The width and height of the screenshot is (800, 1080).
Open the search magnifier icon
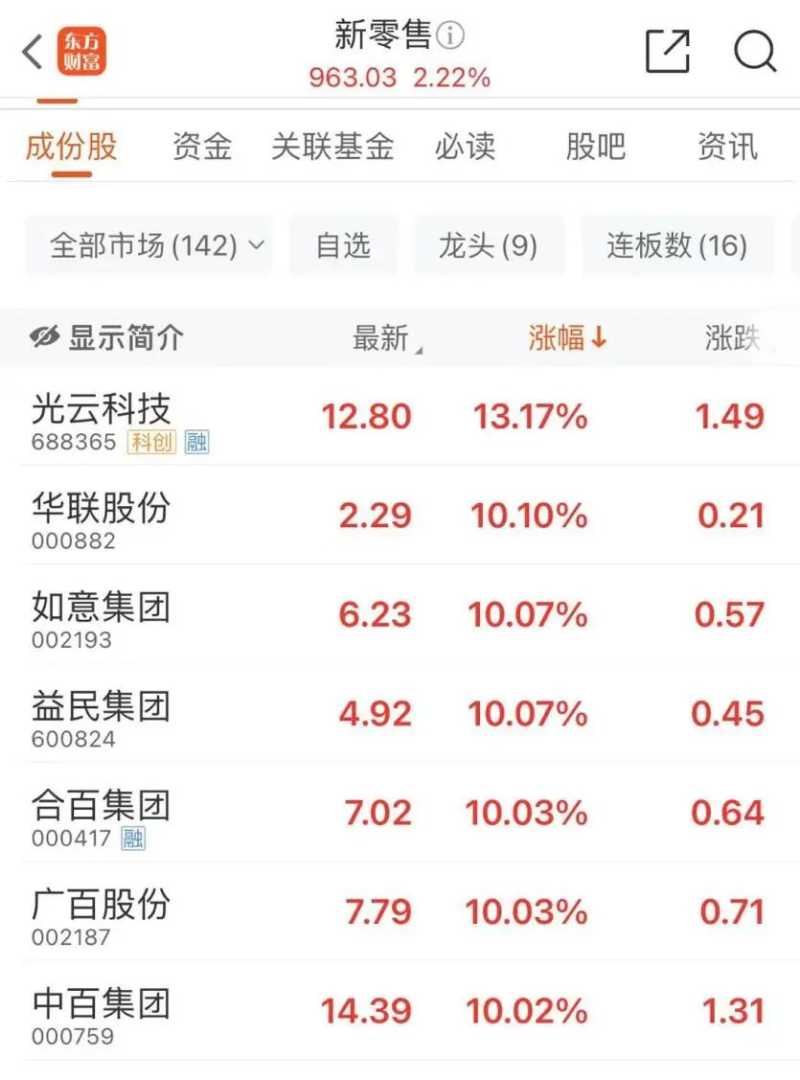[x=755, y=51]
